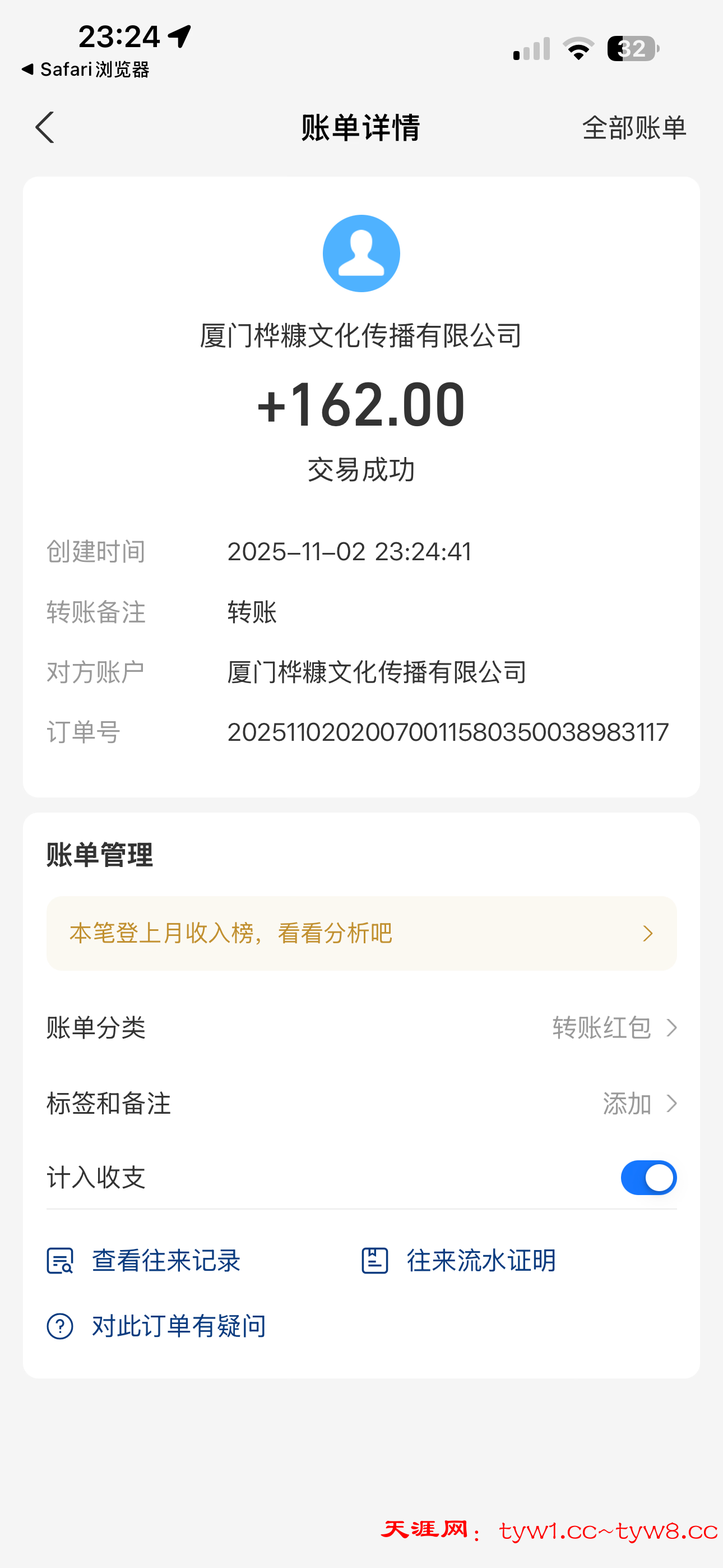The height and width of the screenshot is (1568, 723).
Task: Open 全部账单 in the top bar
Action: tap(633, 128)
